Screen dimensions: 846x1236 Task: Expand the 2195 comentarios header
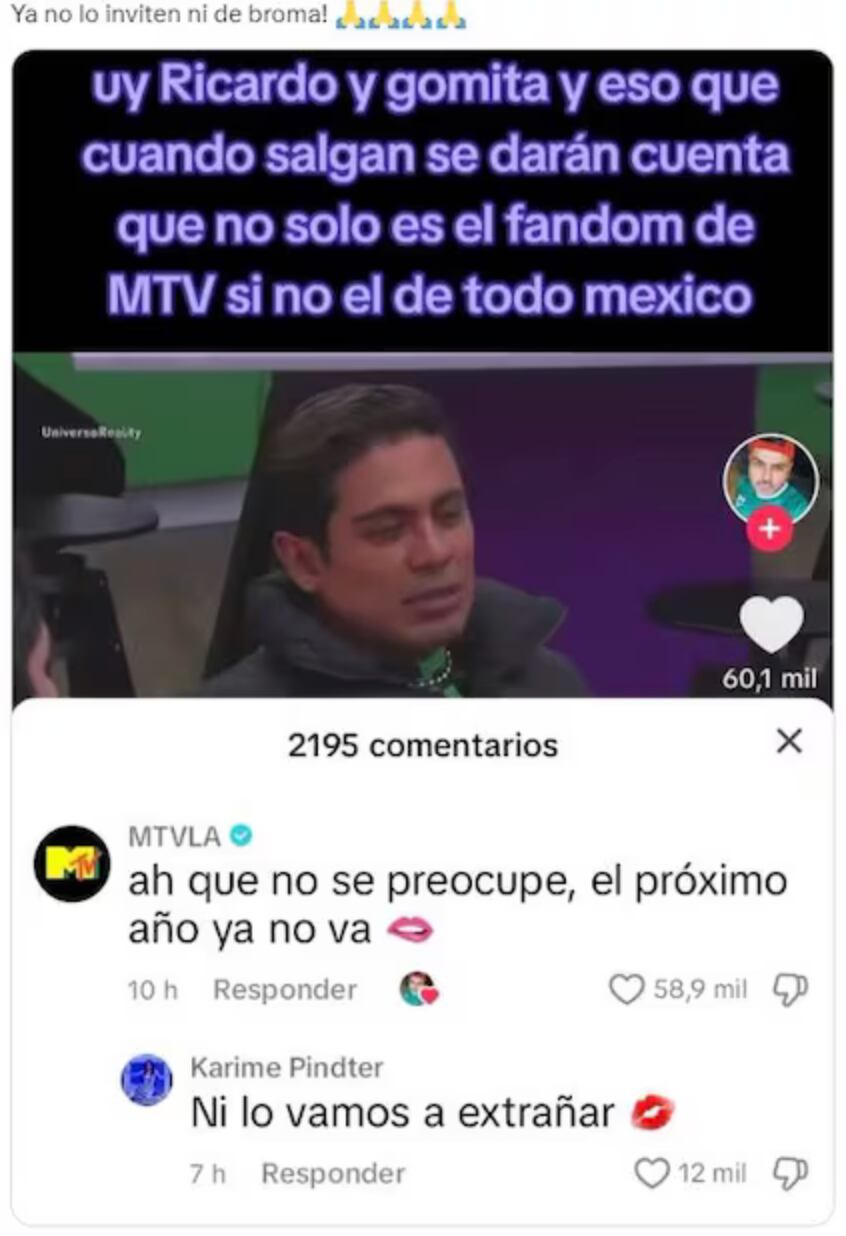pyautogui.click(x=422, y=744)
